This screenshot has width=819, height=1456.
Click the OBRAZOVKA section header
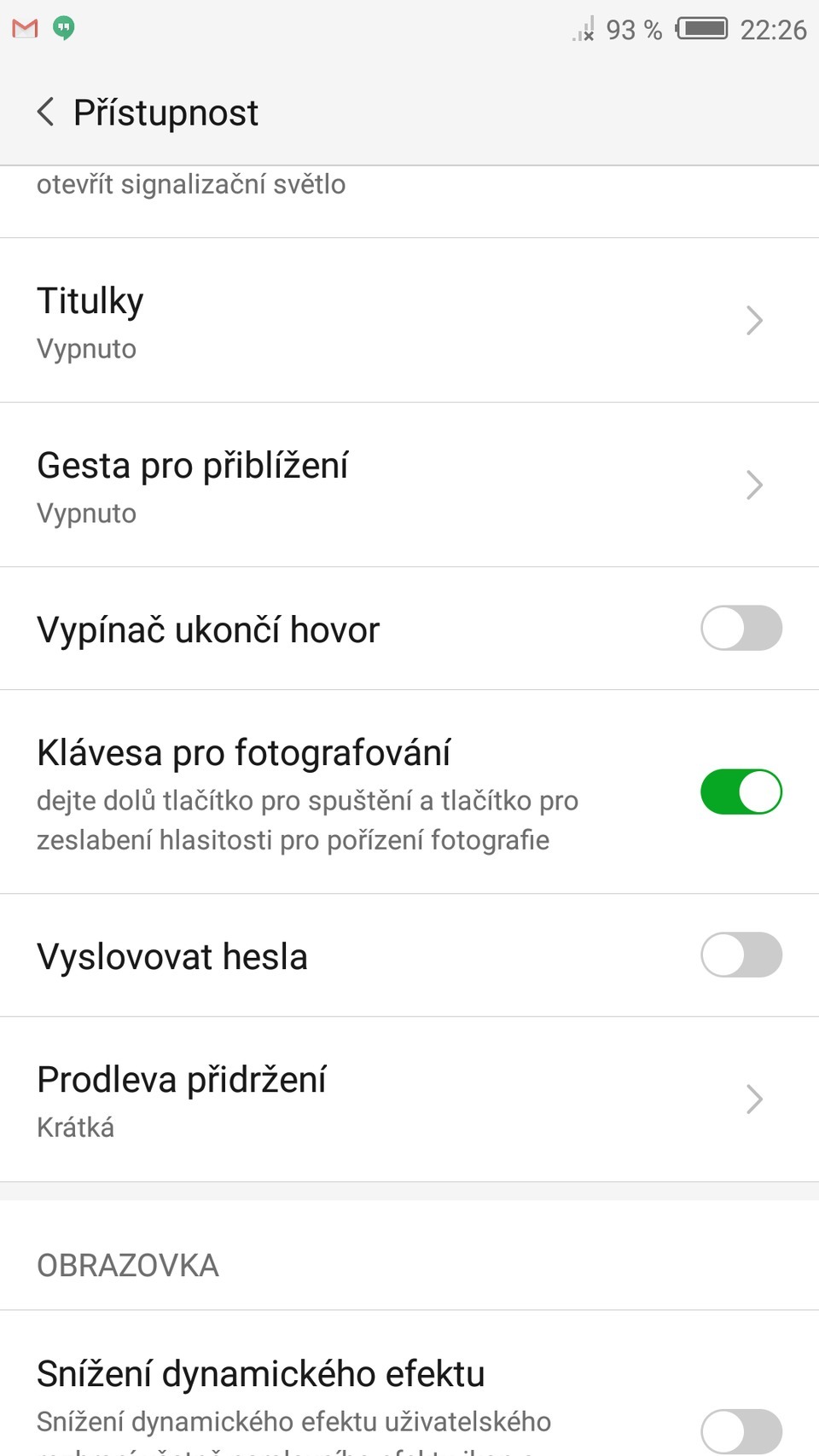(127, 1265)
